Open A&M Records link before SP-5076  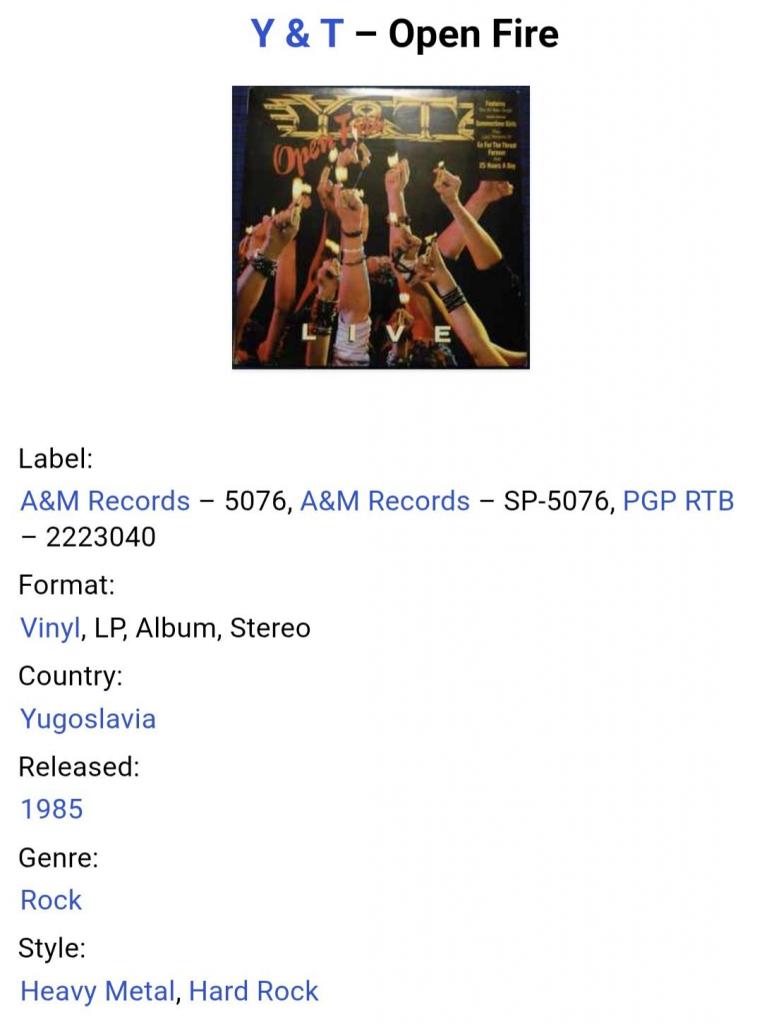click(x=385, y=501)
